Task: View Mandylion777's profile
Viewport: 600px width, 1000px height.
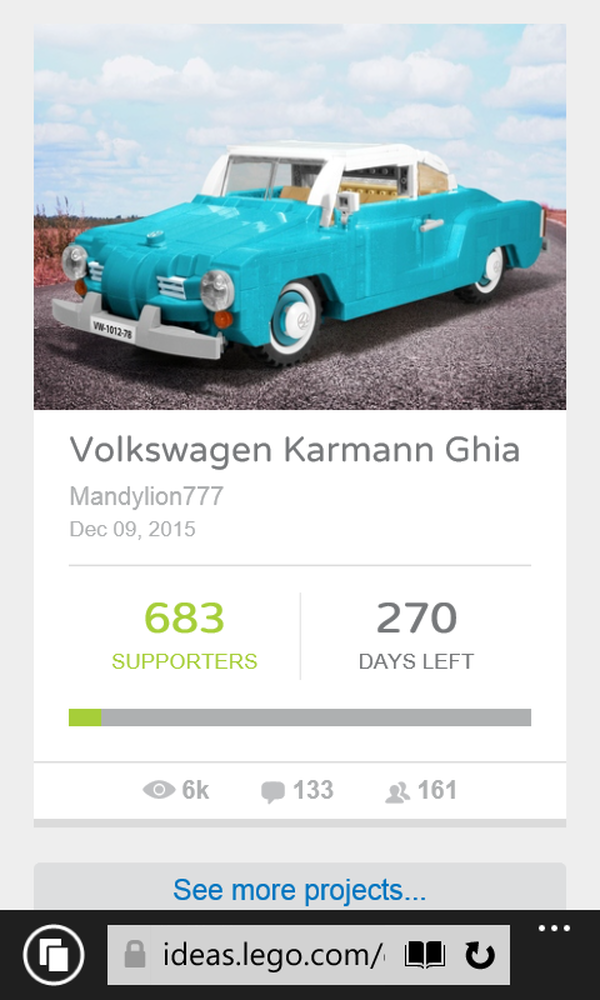Action: pos(146,497)
